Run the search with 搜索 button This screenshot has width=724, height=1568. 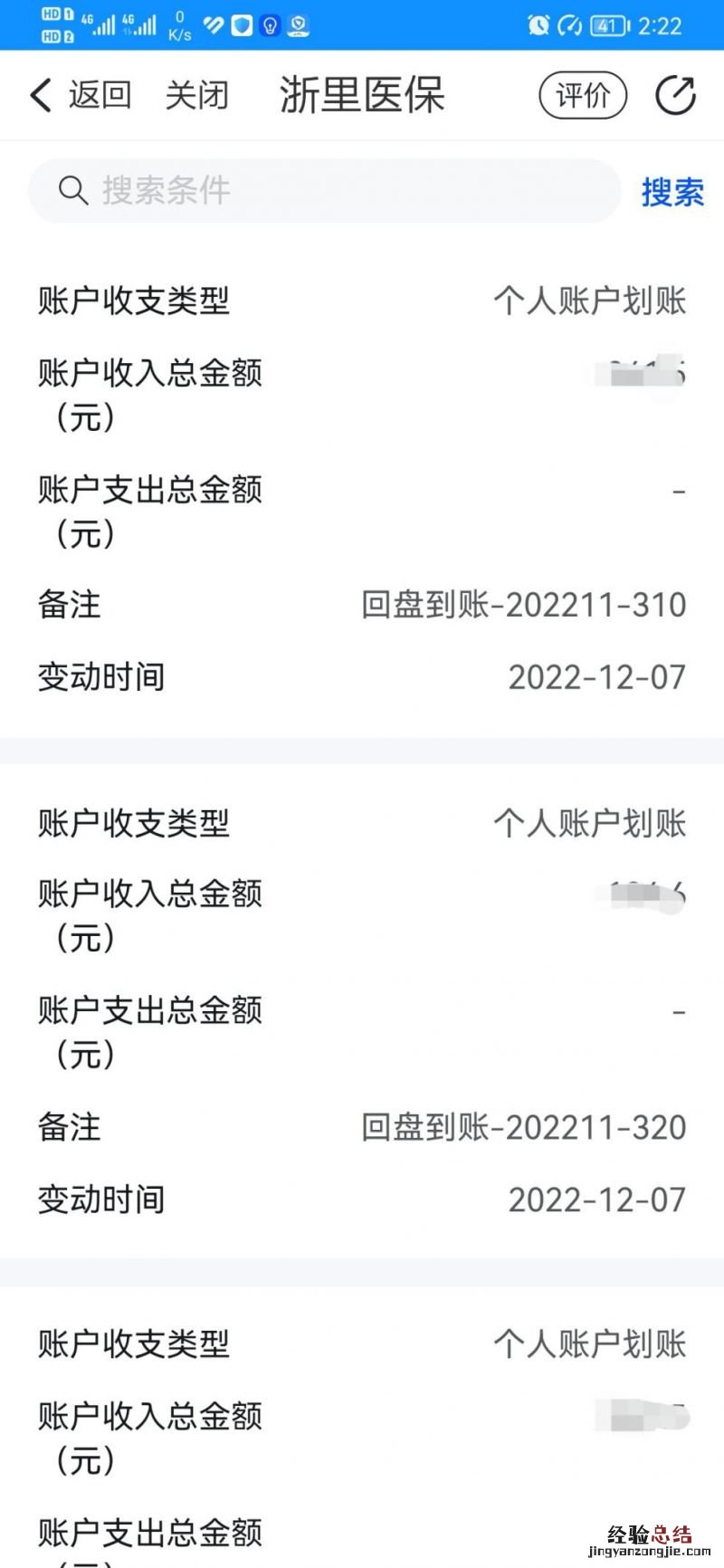tap(672, 192)
